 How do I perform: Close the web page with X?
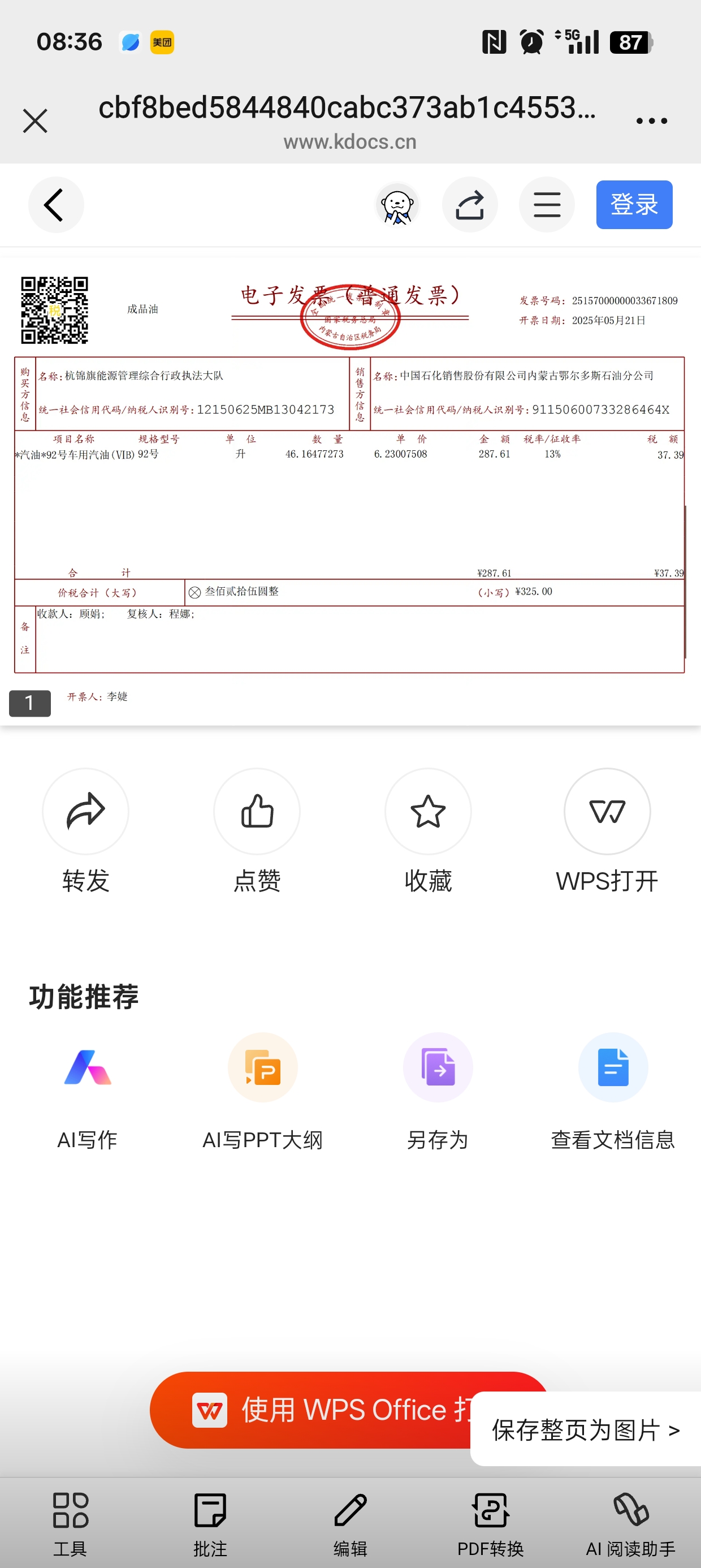pyautogui.click(x=34, y=120)
